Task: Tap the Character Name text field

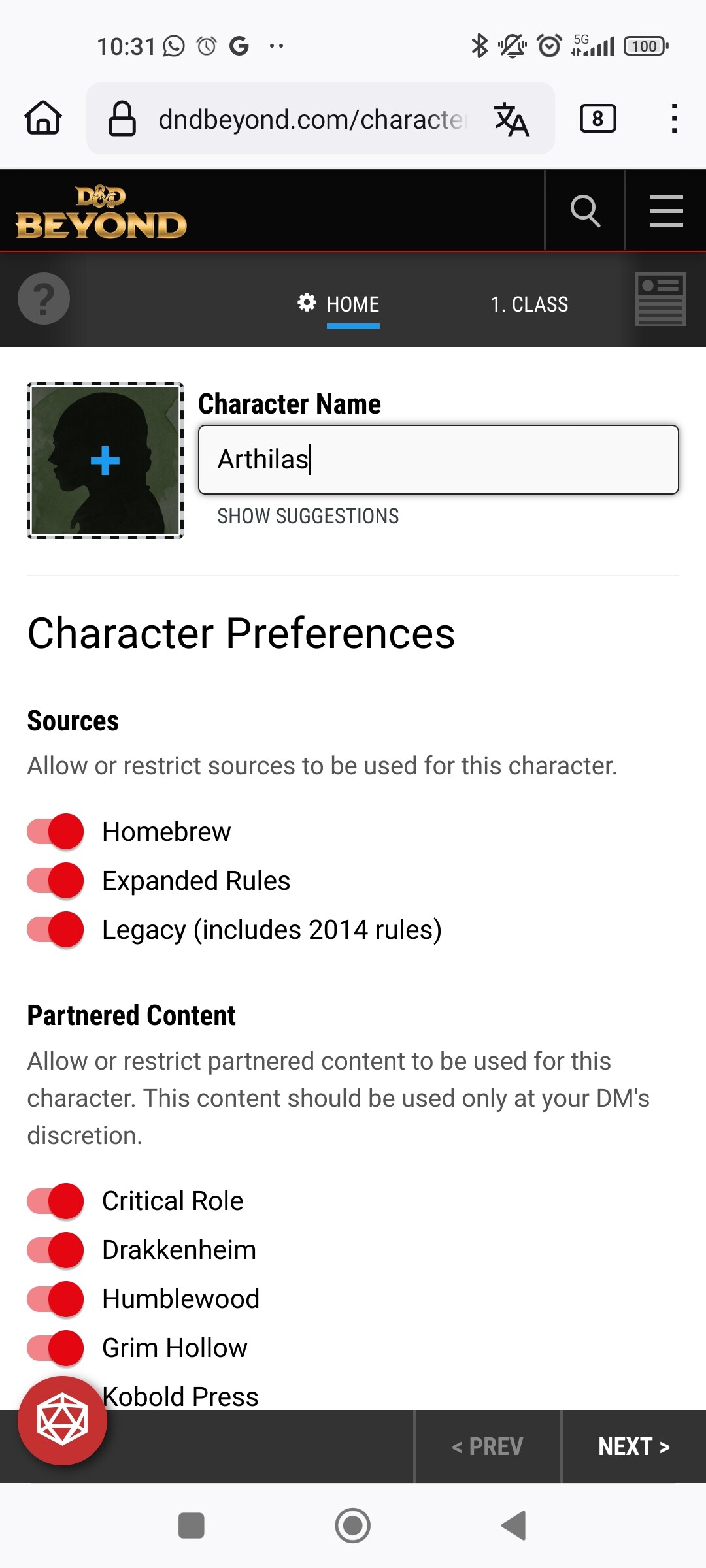Action: click(439, 459)
